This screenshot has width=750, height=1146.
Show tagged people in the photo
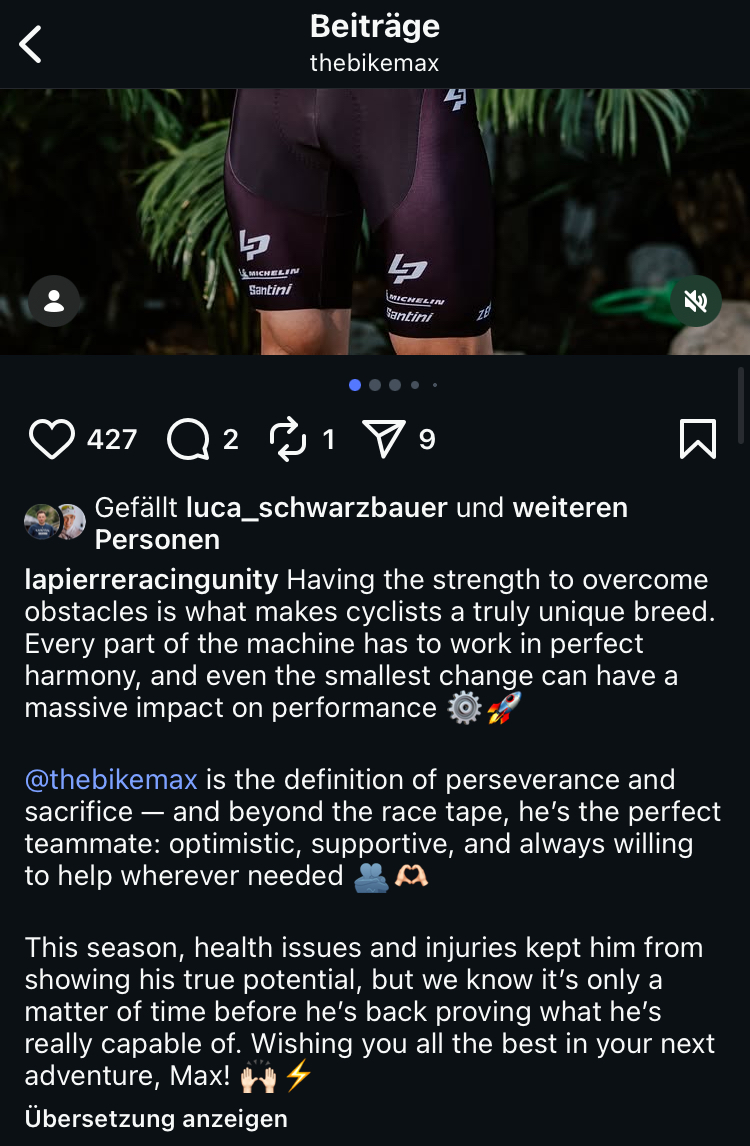click(54, 301)
